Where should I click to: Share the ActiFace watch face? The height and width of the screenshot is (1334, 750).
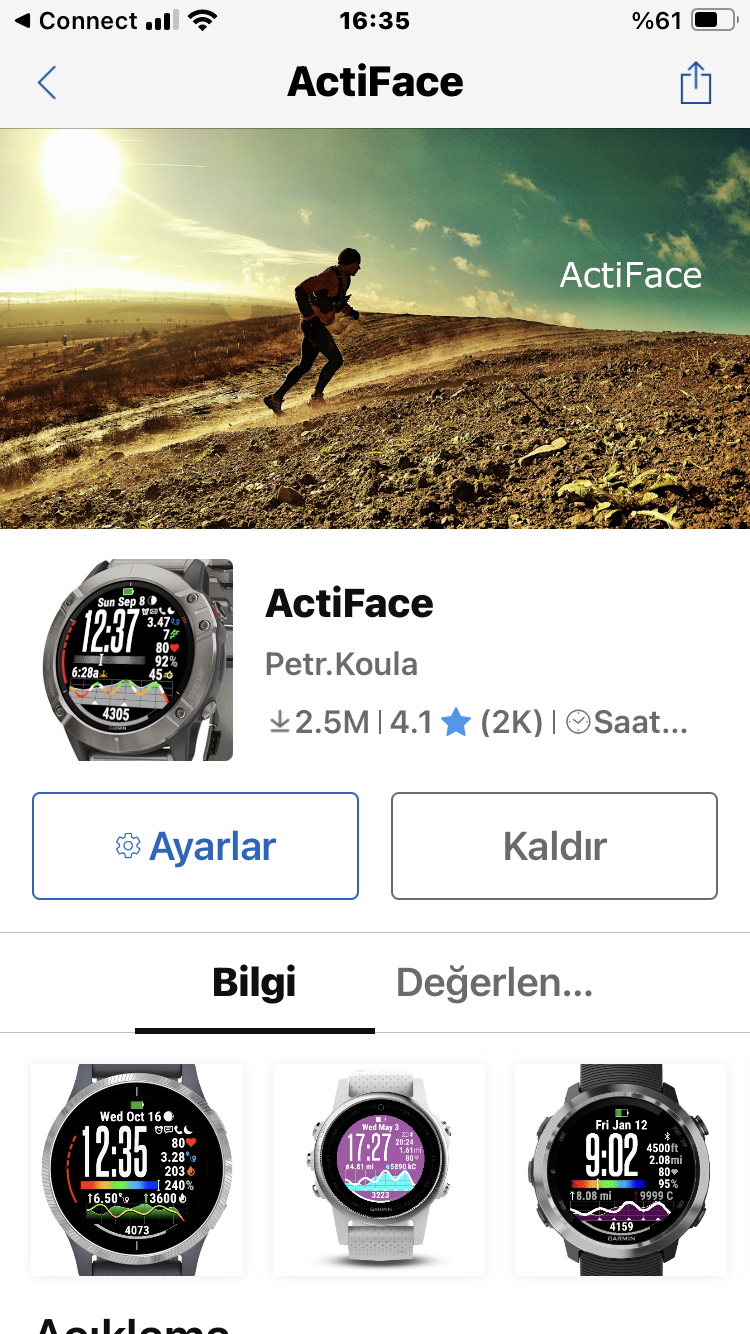[695, 83]
